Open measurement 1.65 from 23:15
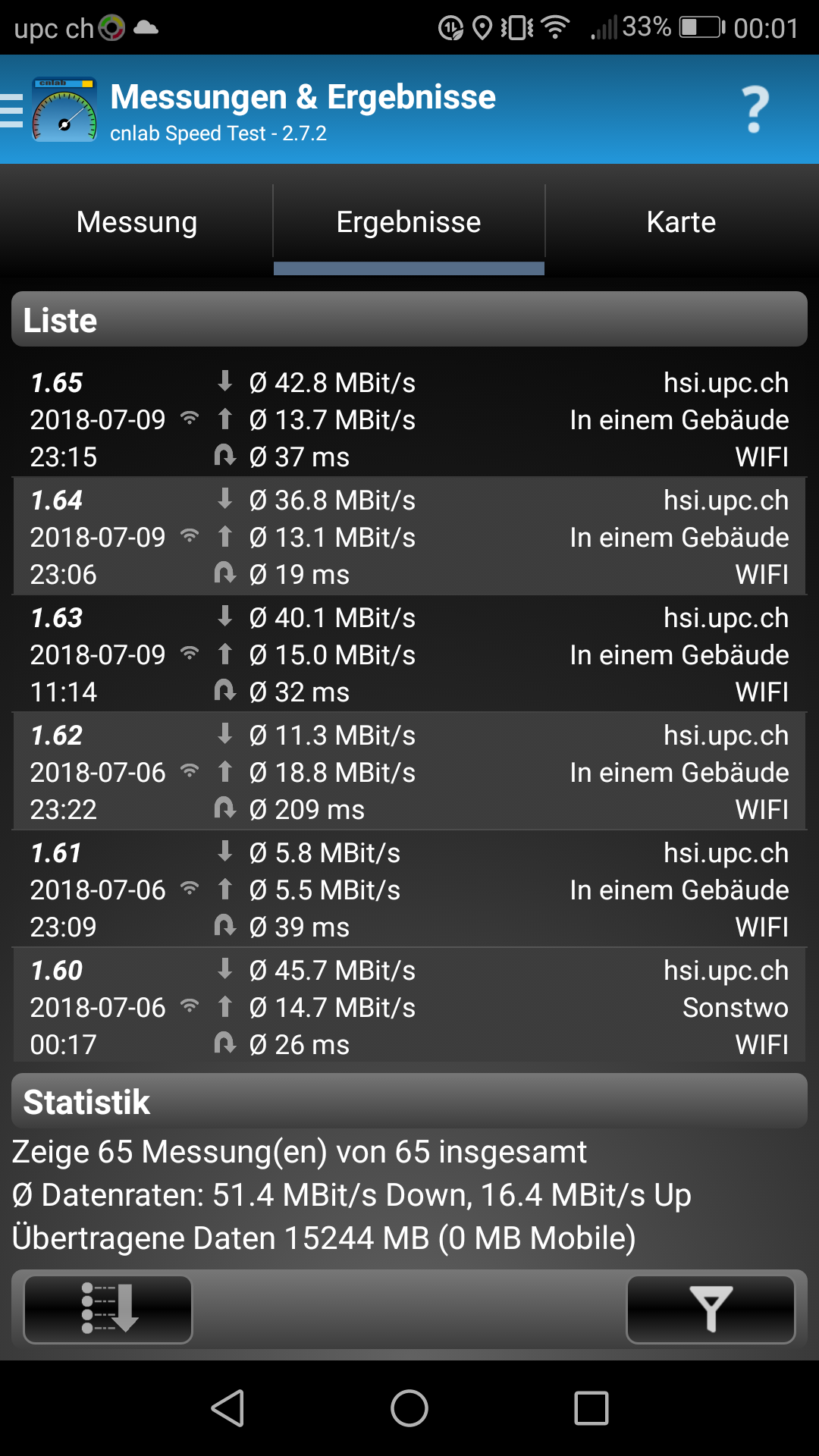819x1456 pixels. (409, 419)
